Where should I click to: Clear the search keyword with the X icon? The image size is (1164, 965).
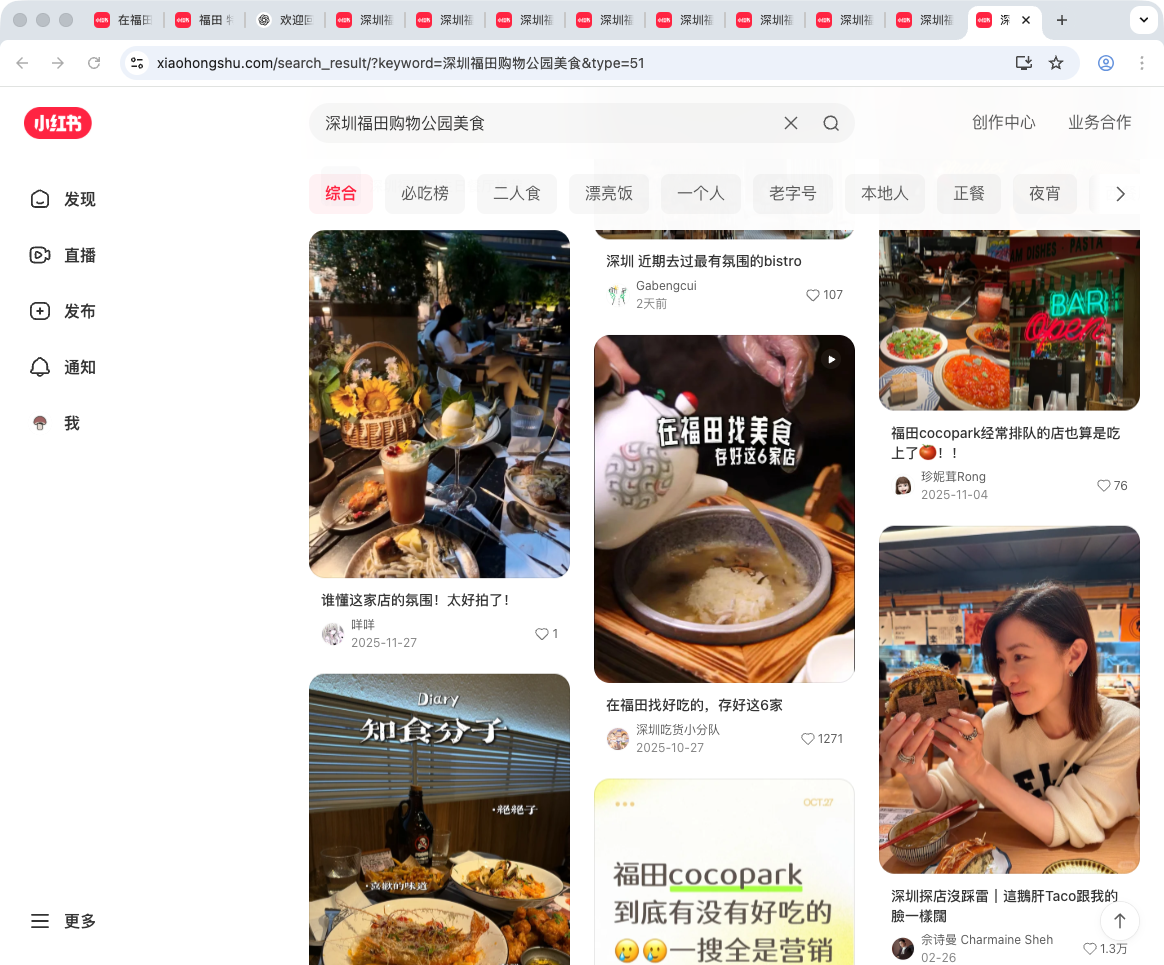[x=790, y=123]
